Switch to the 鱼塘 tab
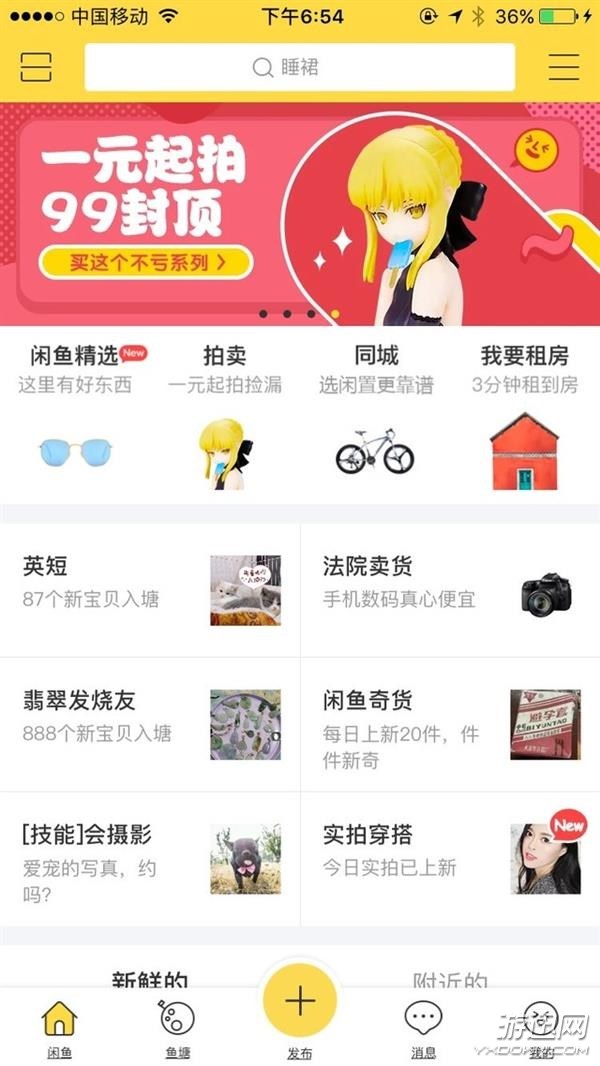Image resolution: width=600 pixels, height=1066 pixels. point(177,1030)
